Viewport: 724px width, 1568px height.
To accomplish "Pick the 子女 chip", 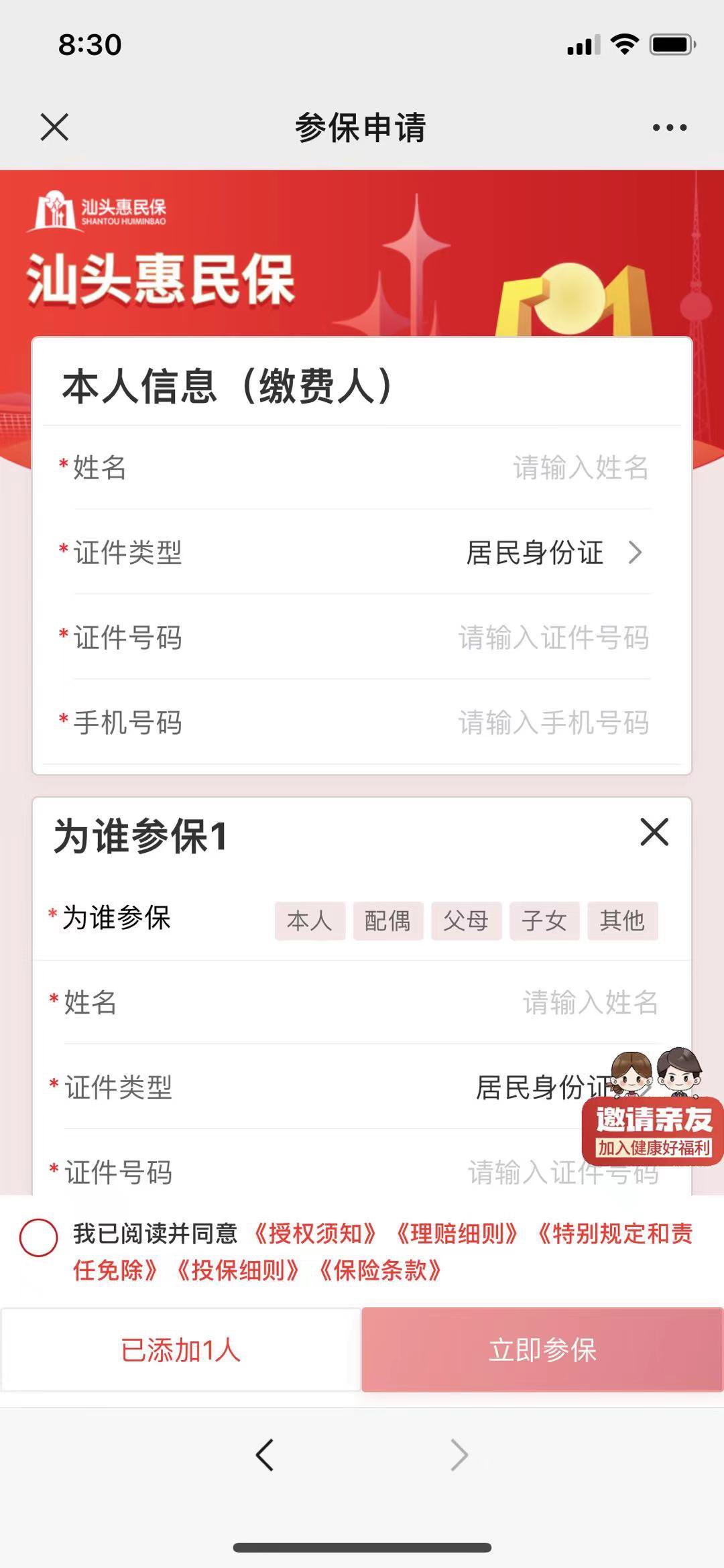I will tap(544, 920).
